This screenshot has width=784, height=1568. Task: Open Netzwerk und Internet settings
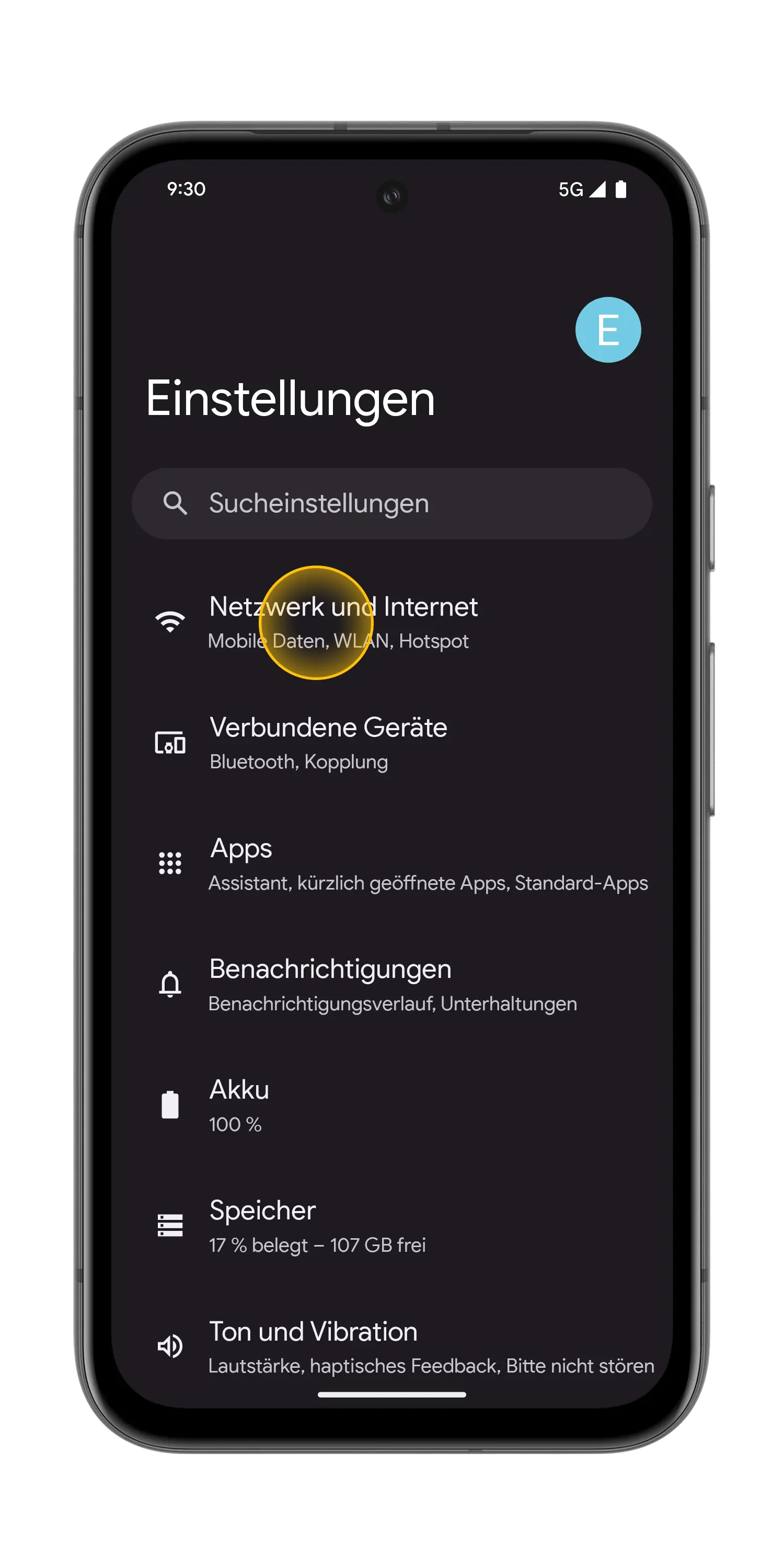pyautogui.click(x=392, y=622)
